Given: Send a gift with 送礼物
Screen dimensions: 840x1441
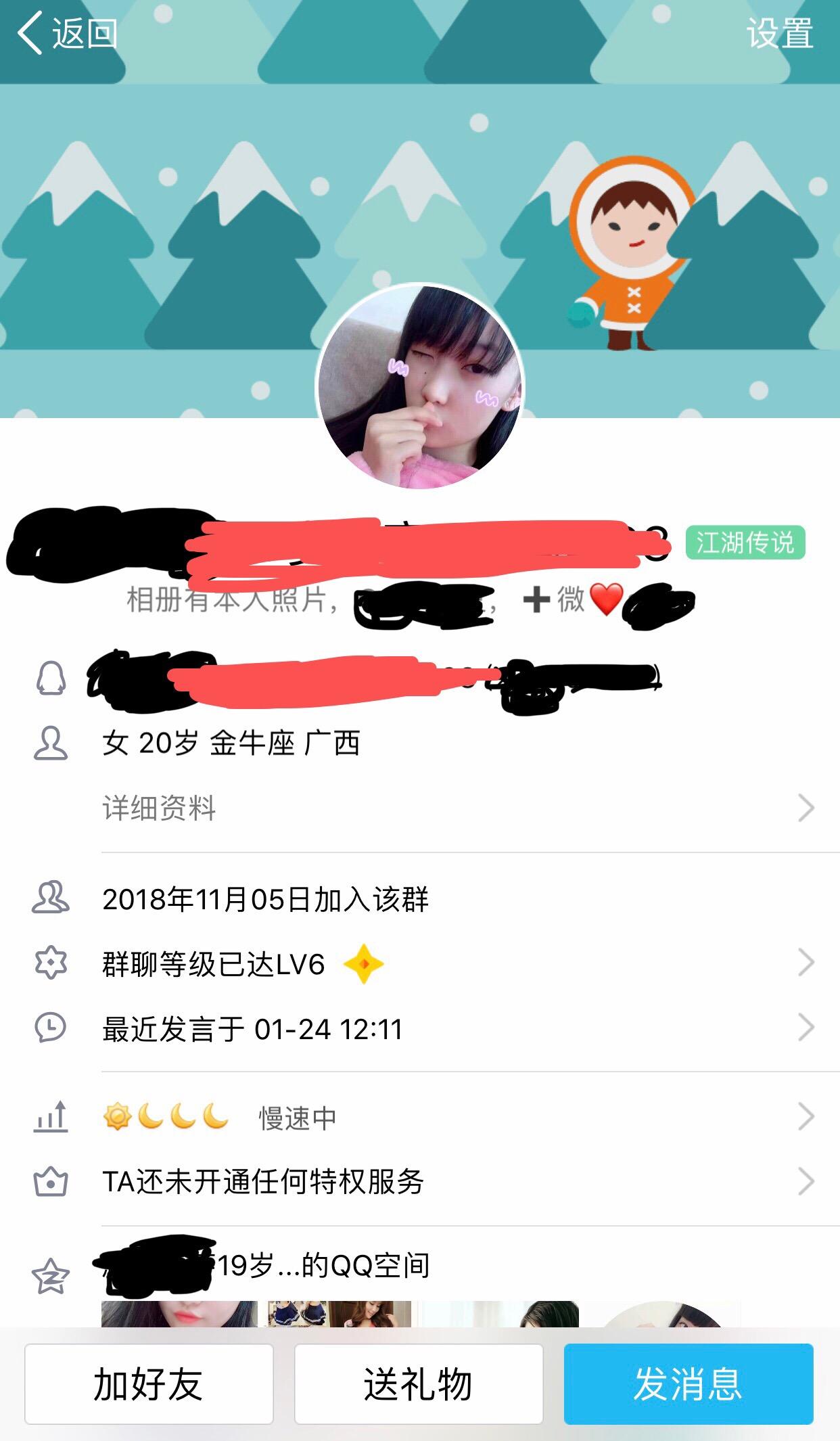Looking at the screenshot, I should pos(419,1384).
